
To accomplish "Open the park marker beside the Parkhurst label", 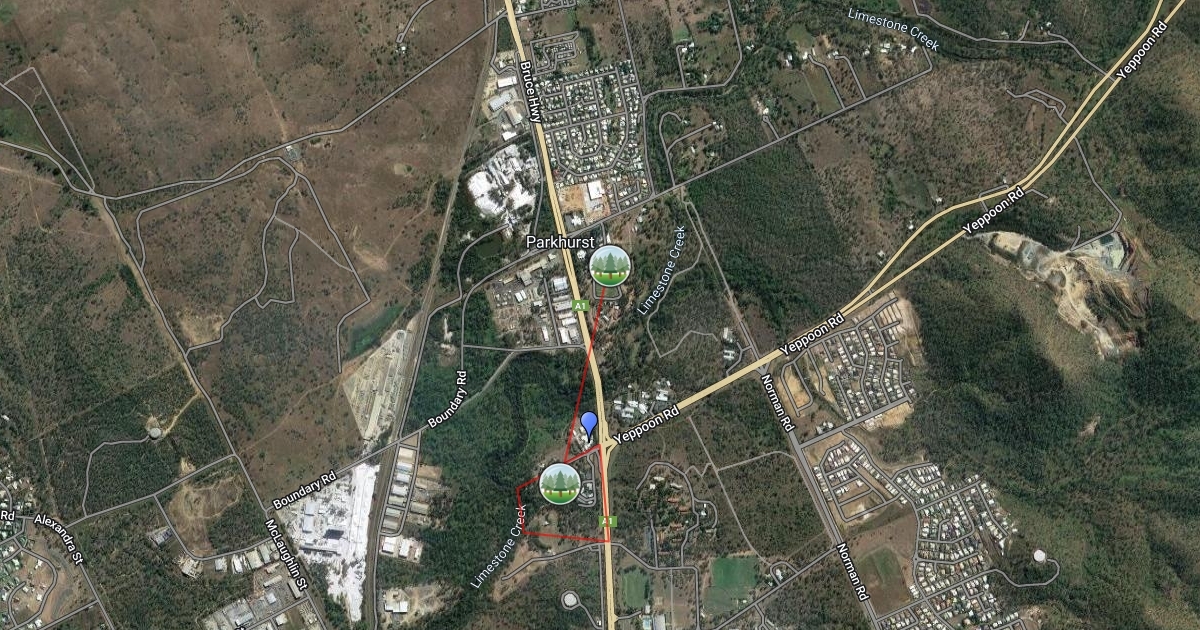I will (x=609, y=265).
